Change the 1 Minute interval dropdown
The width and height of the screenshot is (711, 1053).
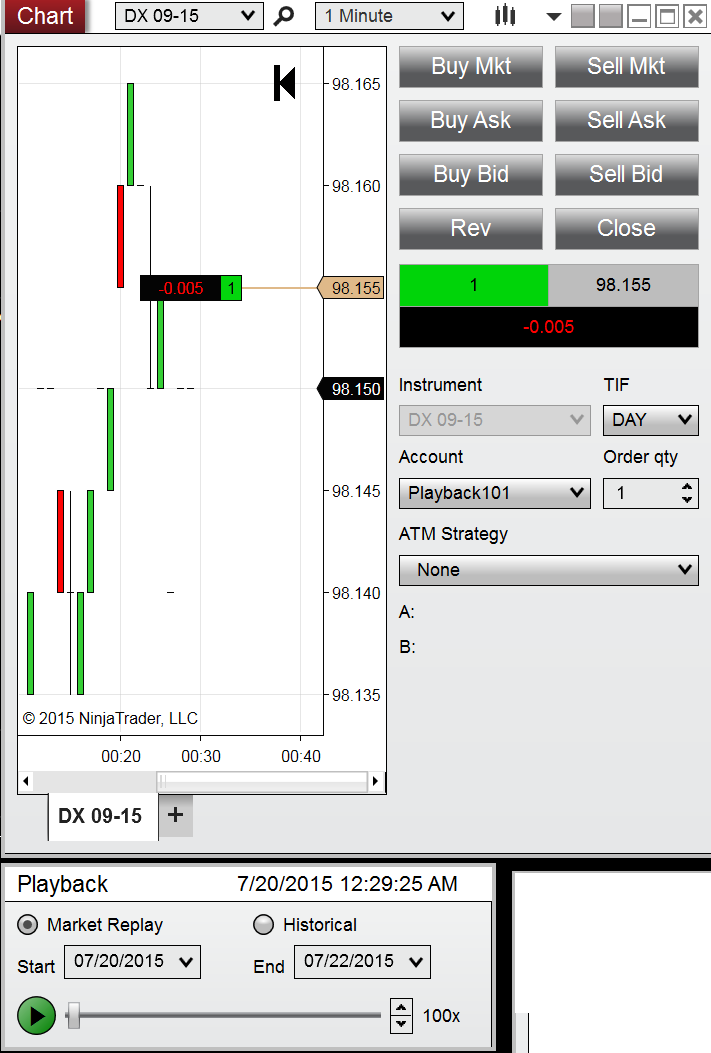(x=389, y=16)
